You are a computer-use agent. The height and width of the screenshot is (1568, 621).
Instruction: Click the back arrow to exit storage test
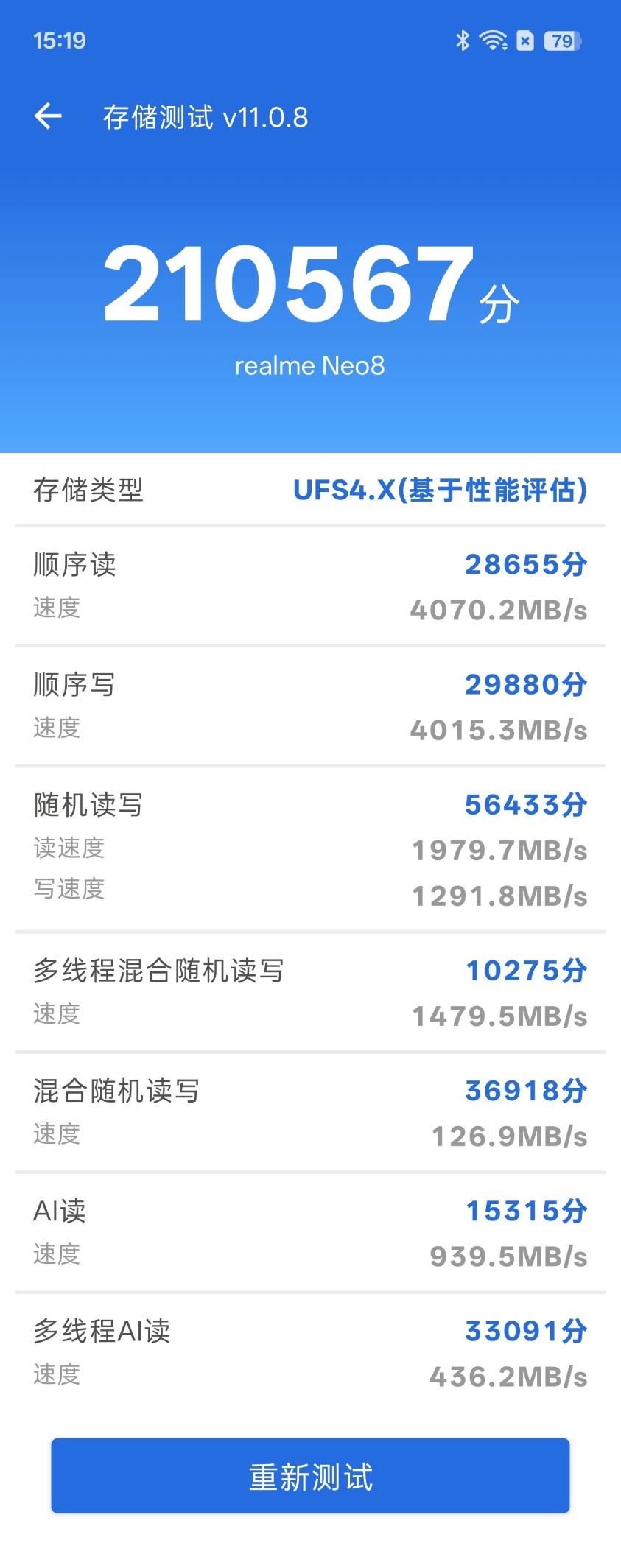49,115
